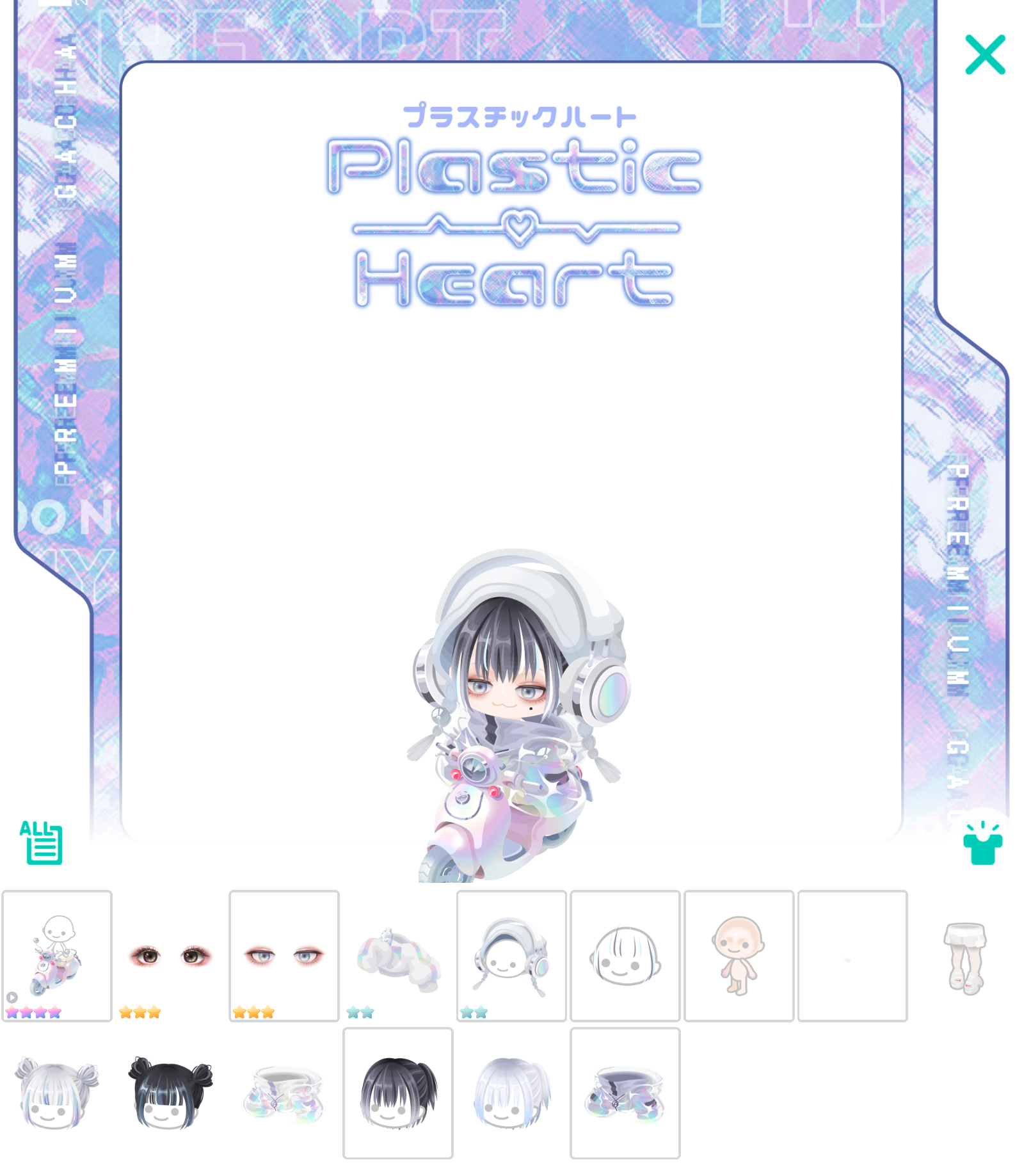Viewport: 1015px width, 1176px height.
Task: Select the pink scooter pose item
Action: (x=57, y=954)
